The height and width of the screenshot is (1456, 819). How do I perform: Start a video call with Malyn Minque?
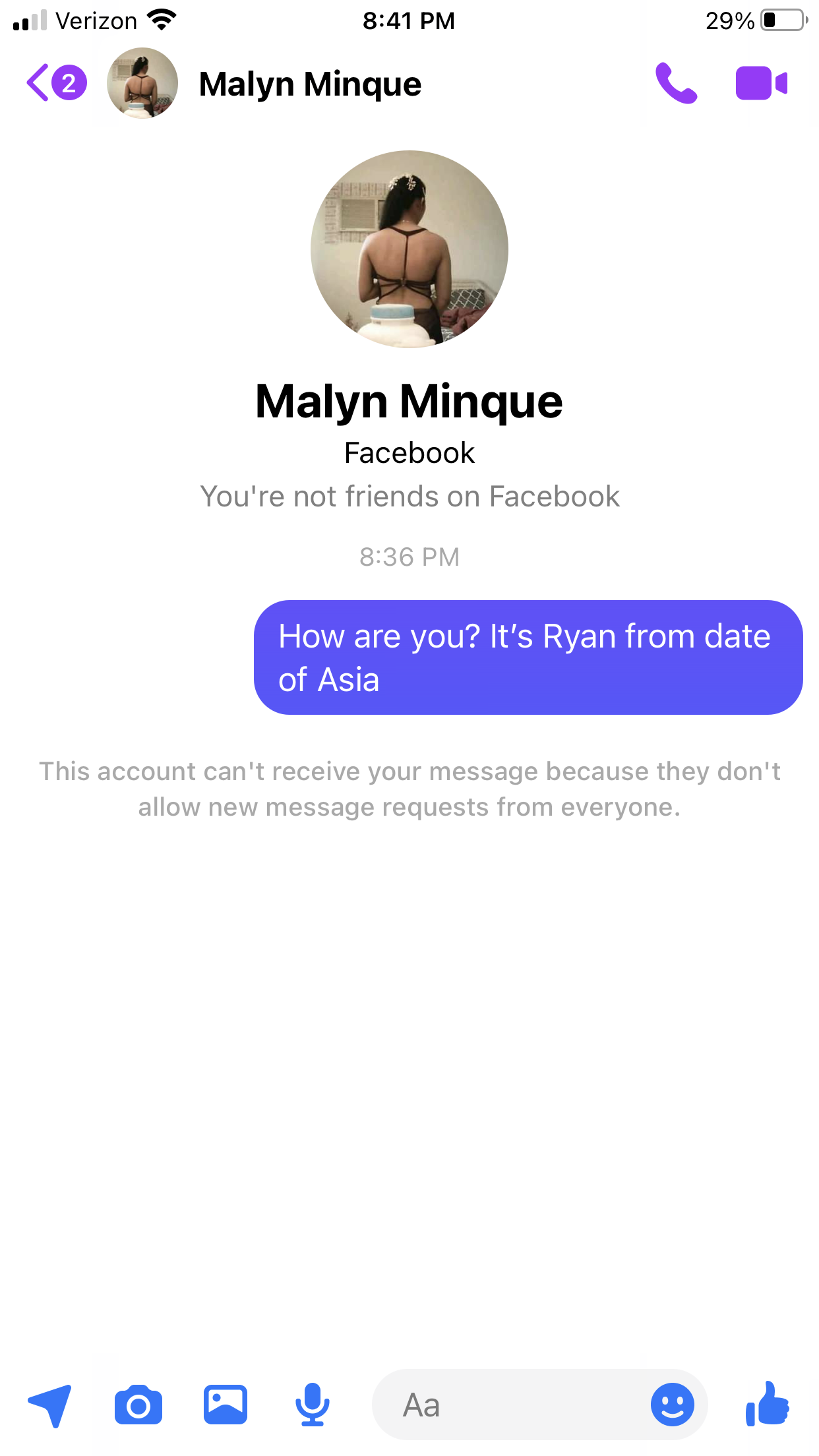pyautogui.click(x=762, y=83)
